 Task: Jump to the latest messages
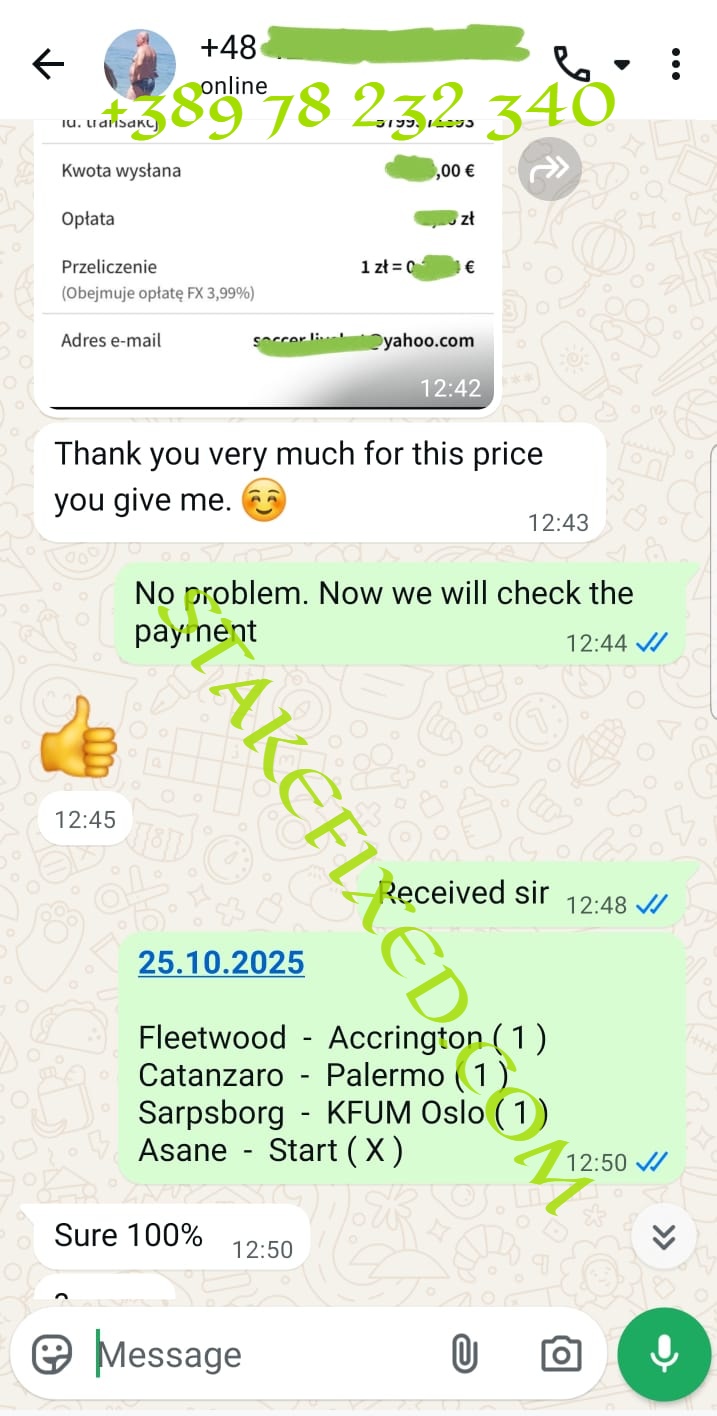tap(664, 1237)
